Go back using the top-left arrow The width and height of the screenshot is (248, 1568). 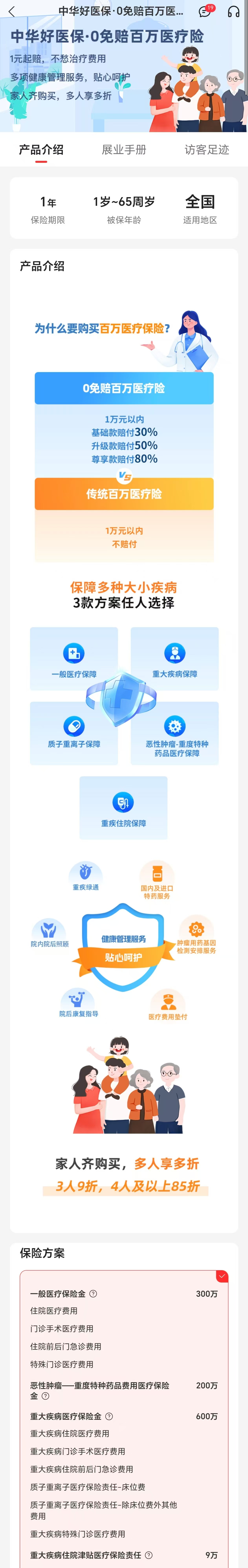coord(12,12)
